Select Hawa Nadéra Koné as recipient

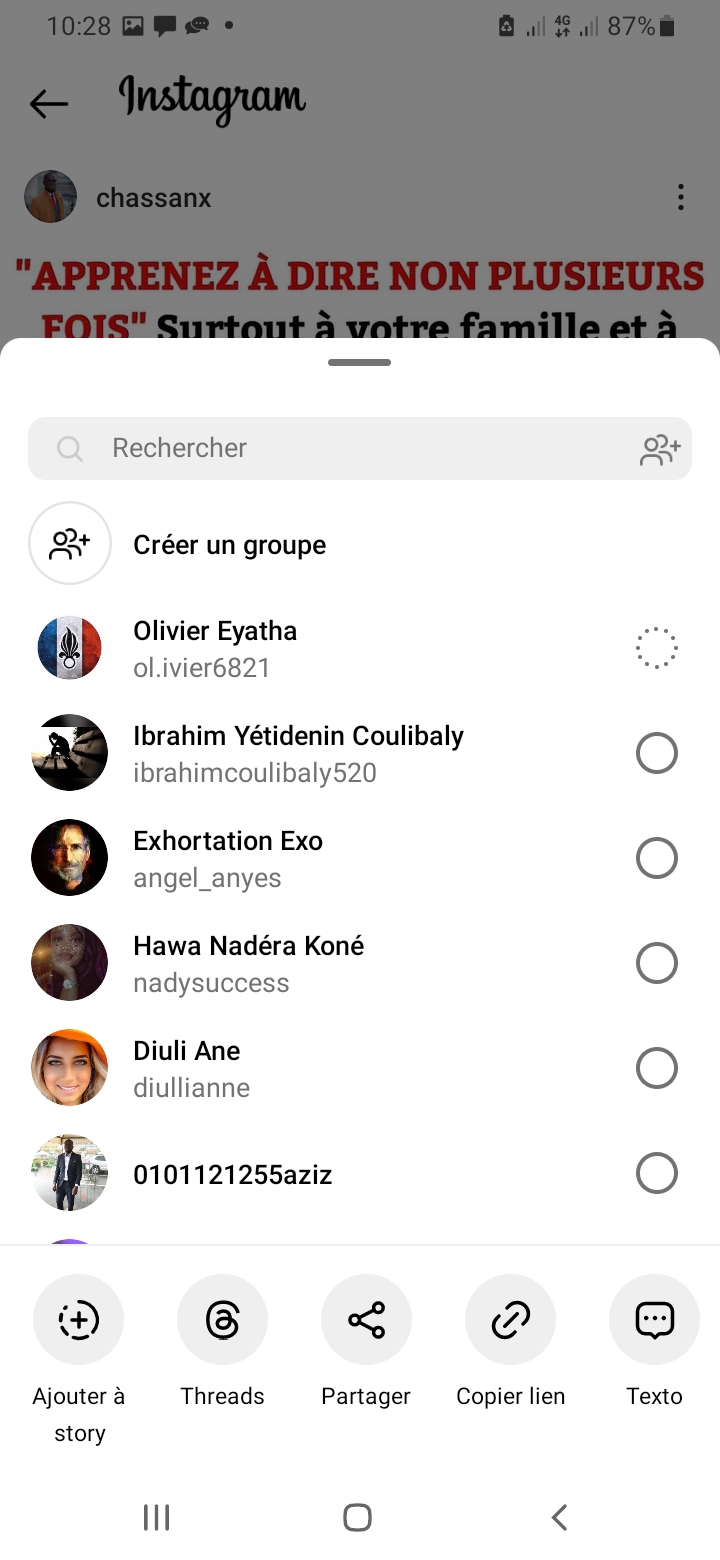(656, 963)
